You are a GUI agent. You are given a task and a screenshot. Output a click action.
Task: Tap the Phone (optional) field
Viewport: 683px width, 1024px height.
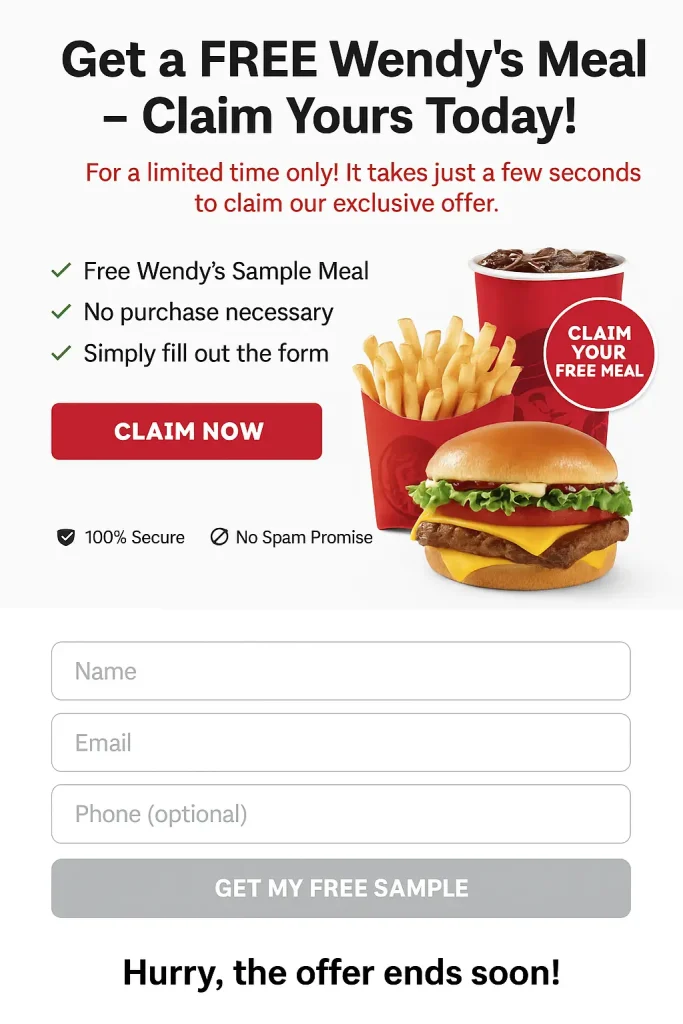coord(340,814)
